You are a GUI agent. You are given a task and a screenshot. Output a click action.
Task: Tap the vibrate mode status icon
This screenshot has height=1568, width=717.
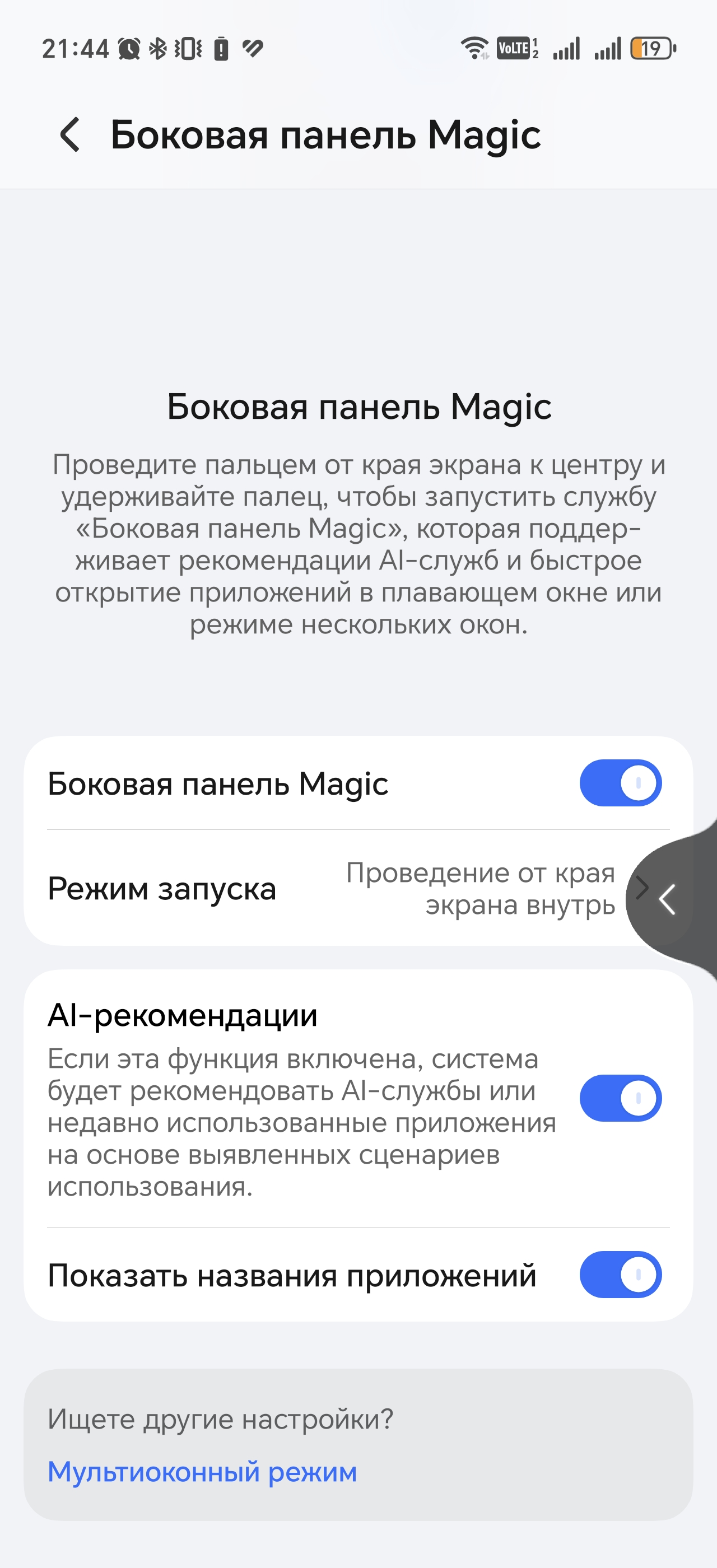[188, 49]
